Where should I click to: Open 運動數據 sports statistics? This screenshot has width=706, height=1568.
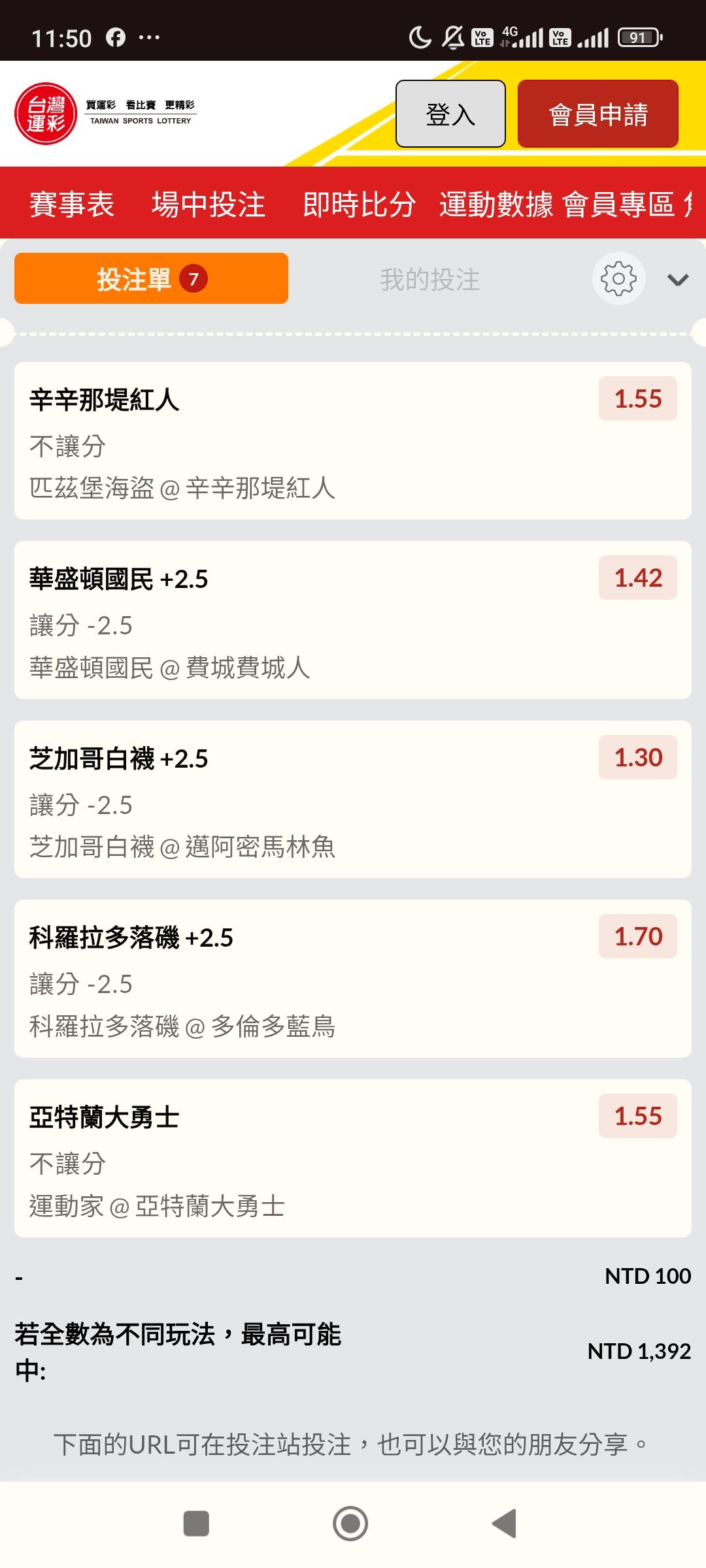496,204
